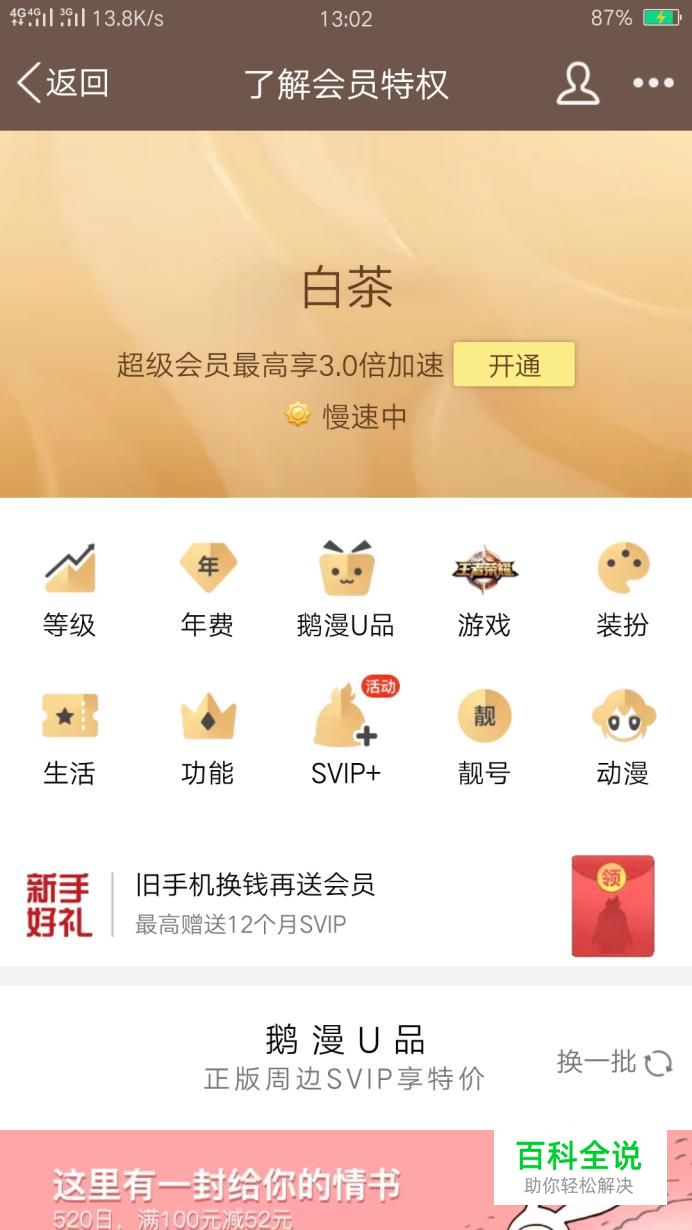Viewport: 692px width, 1230px height.
Task: Open the profile icon in header
Action: [x=578, y=83]
